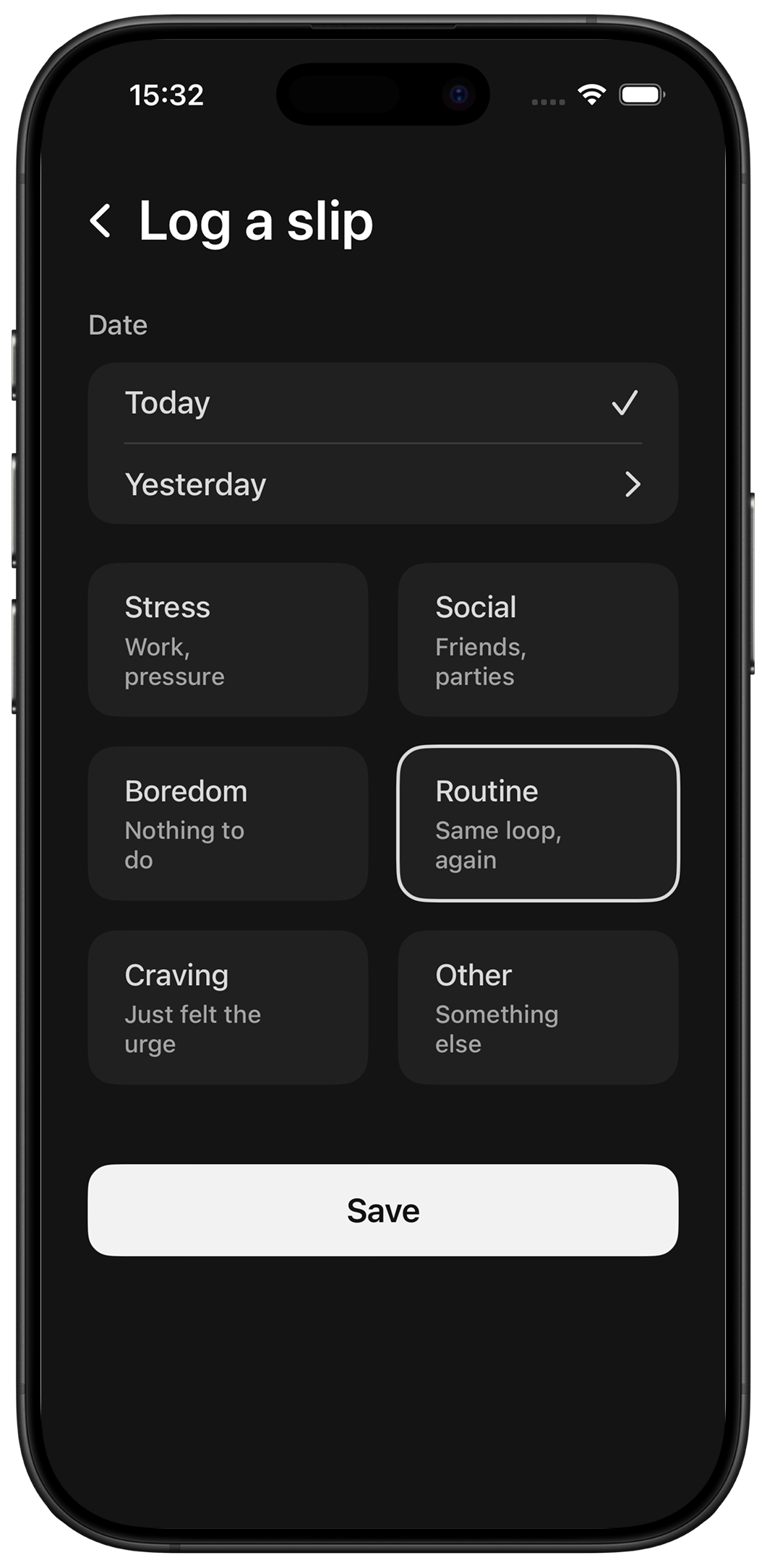Open the Yesterday date row
Image resolution: width=767 pixels, height=1568 pixels.
(383, 484)
